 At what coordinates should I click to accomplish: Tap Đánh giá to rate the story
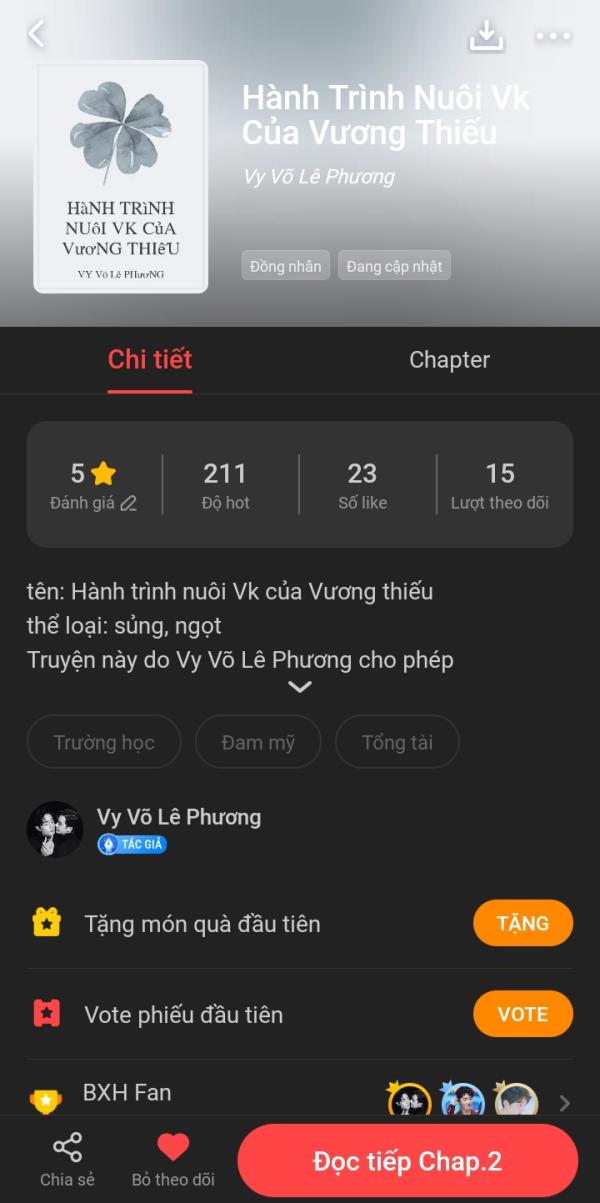coord(93,485)
